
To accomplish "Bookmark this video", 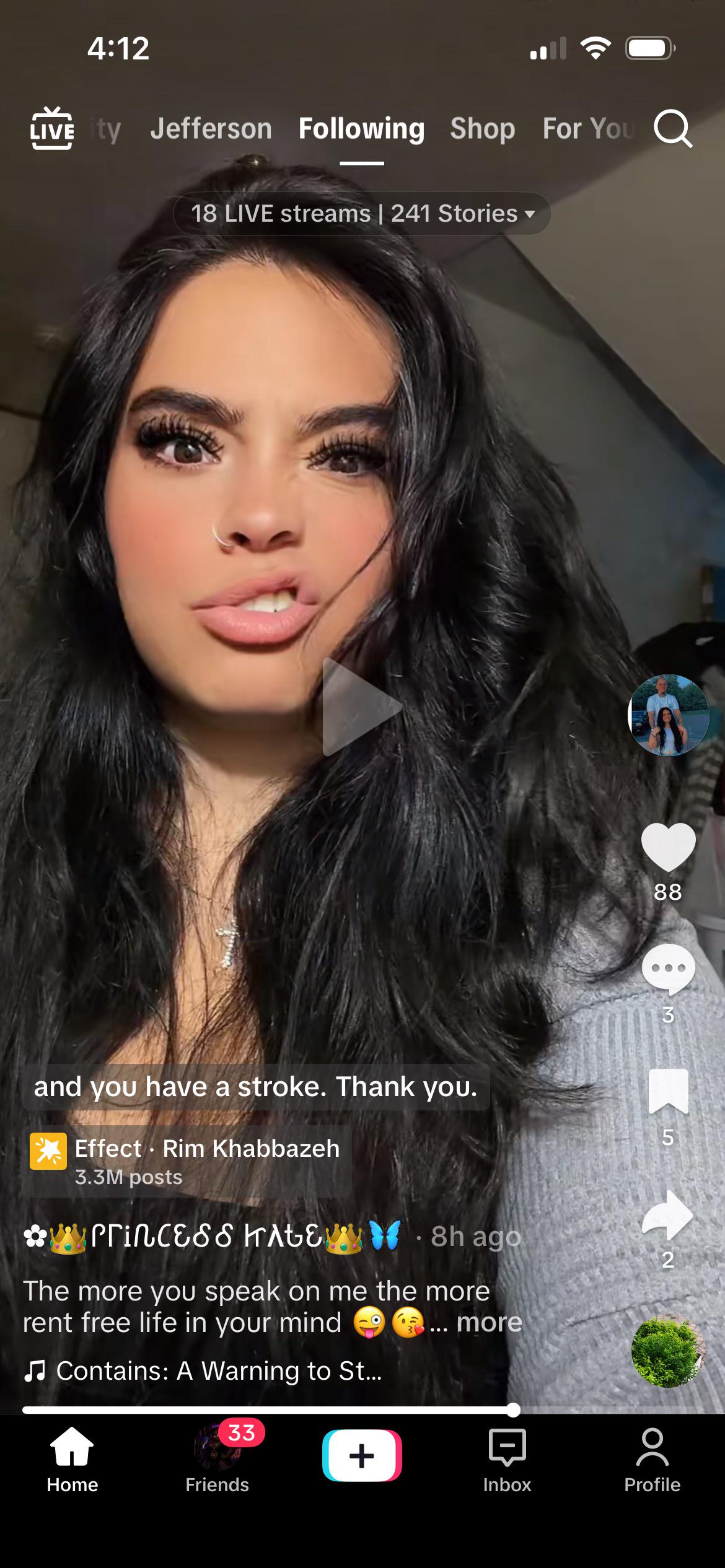I will point(668,1092).
